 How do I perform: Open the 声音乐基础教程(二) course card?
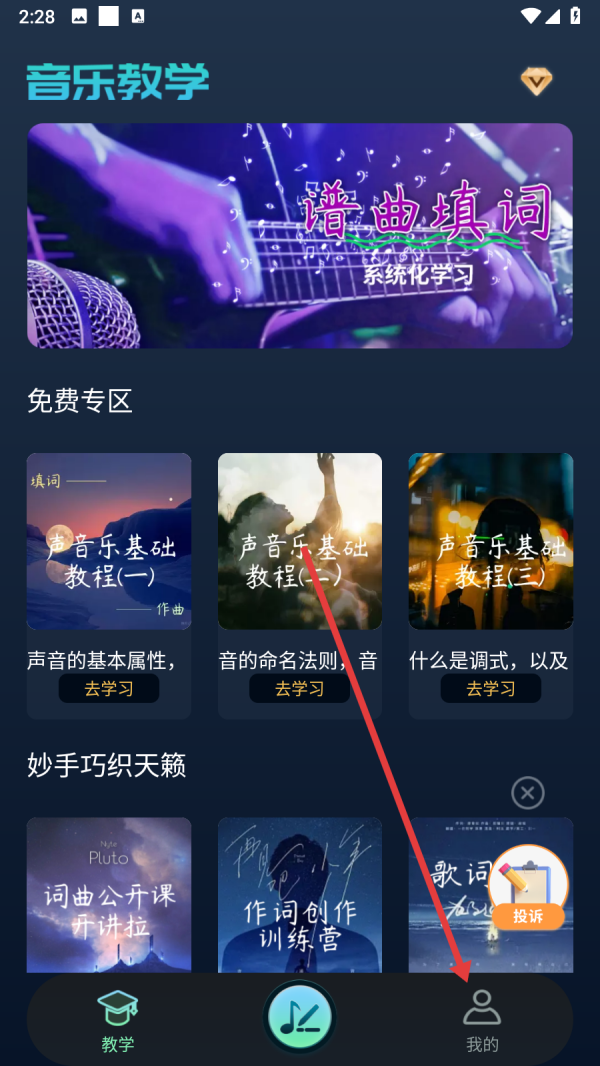tap(300, 541)
